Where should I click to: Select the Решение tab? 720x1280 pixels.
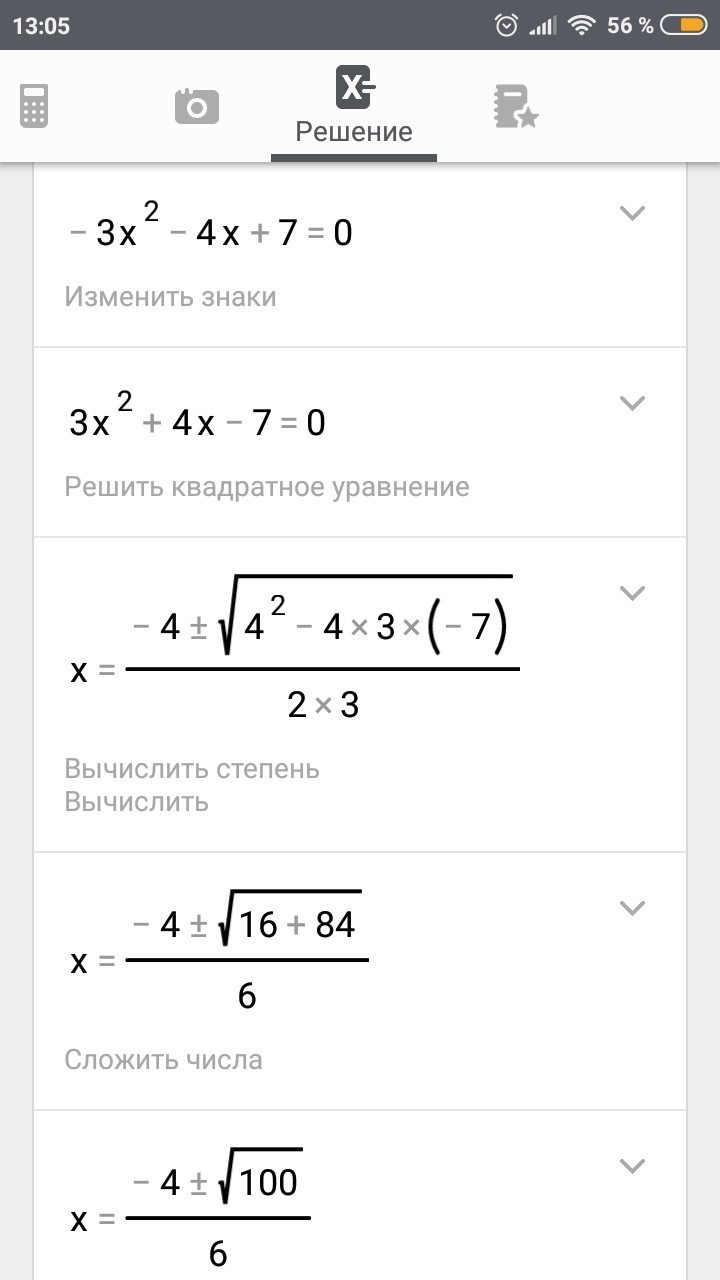[x=353, y=107]
